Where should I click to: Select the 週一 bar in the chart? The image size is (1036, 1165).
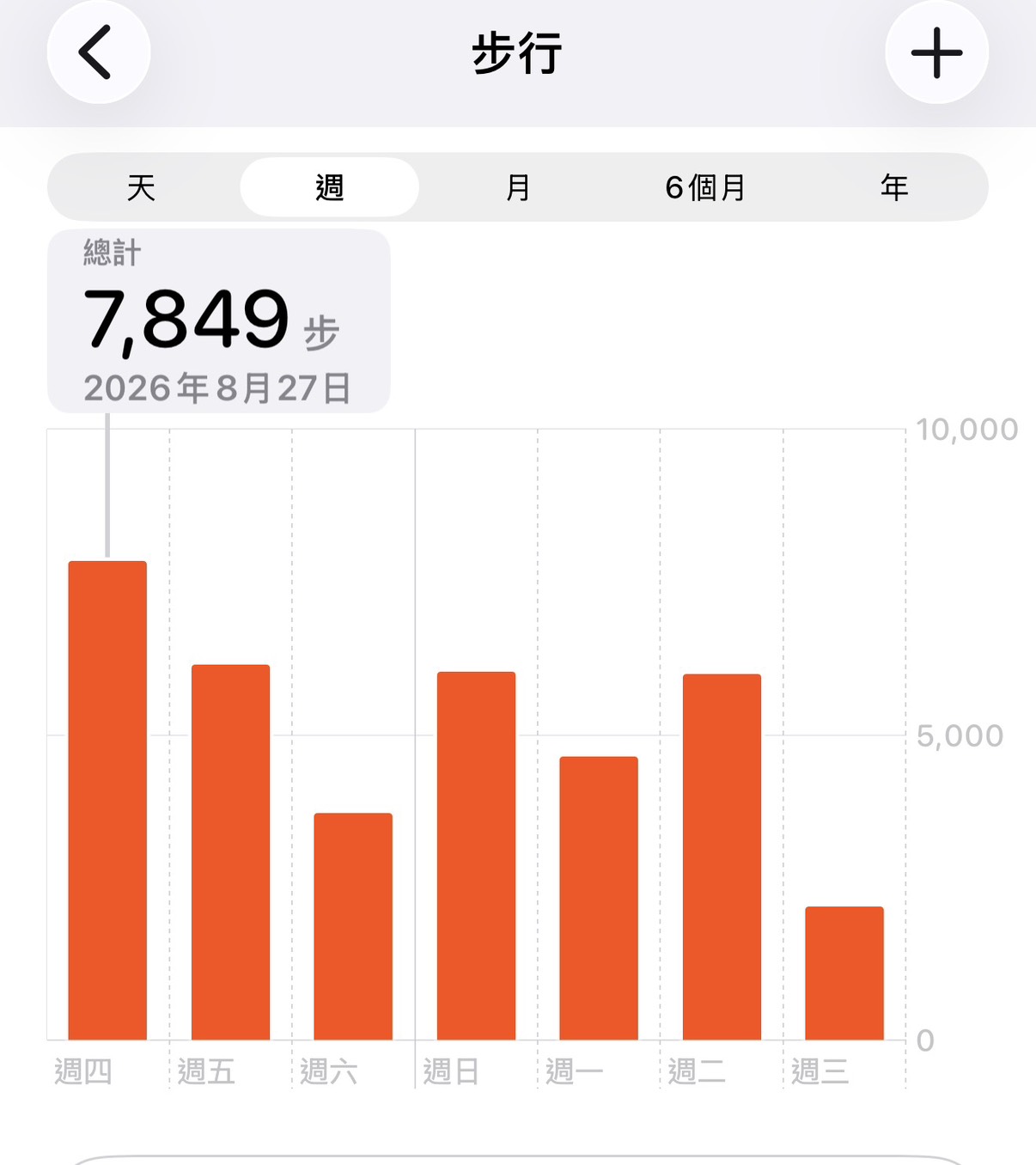click(599, 899)
